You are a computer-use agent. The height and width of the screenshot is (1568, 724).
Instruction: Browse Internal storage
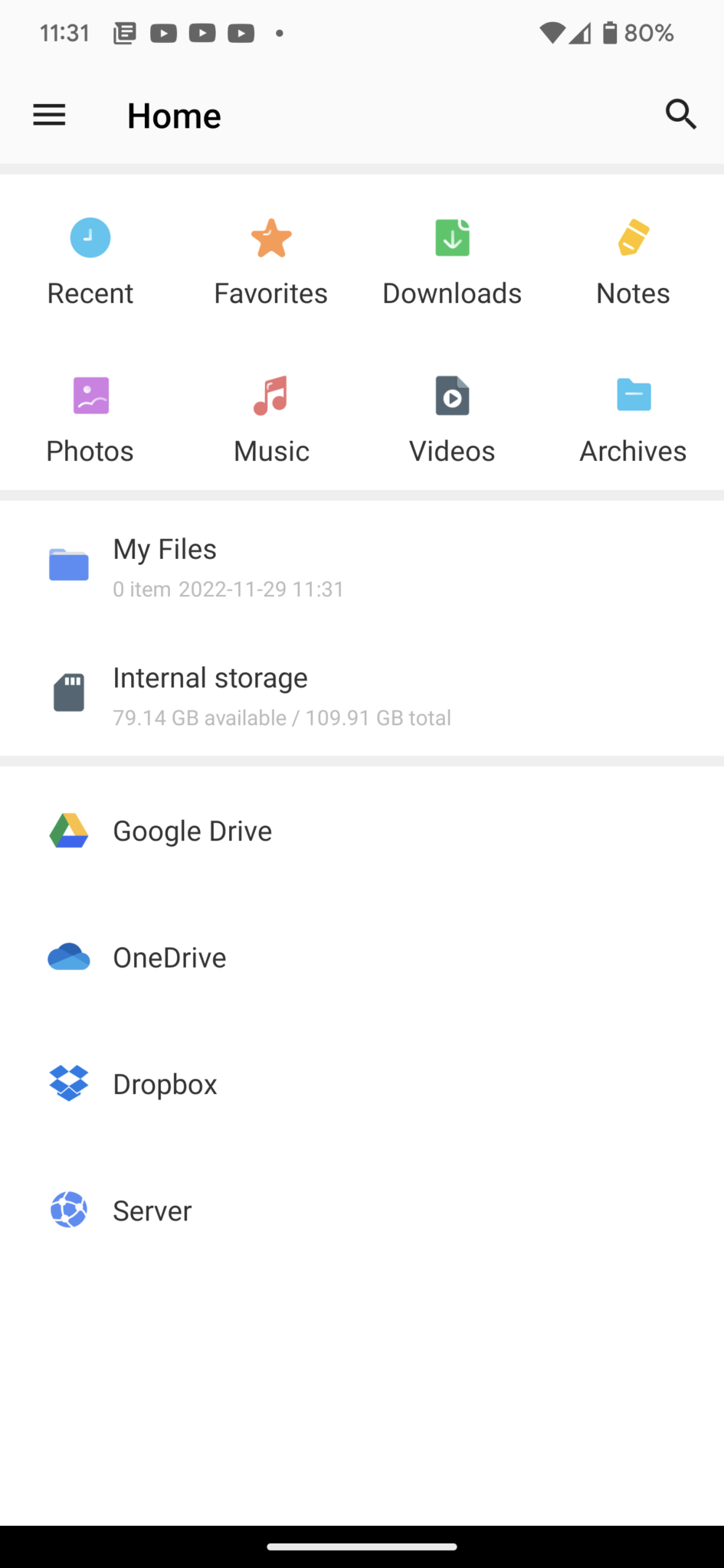click(362, 695)
